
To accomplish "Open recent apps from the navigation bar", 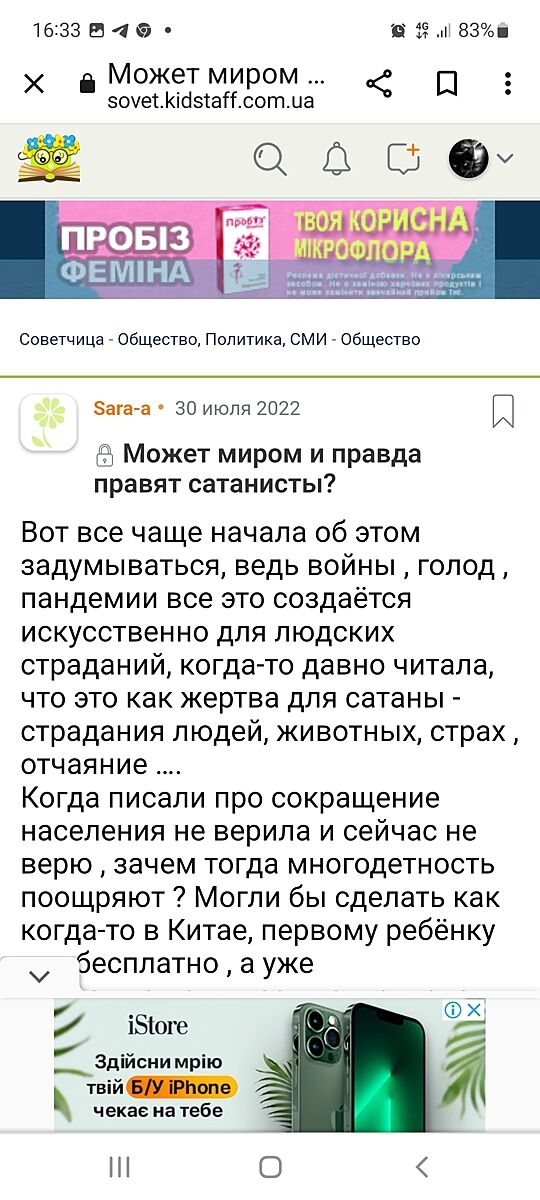I will point(119,1166).
